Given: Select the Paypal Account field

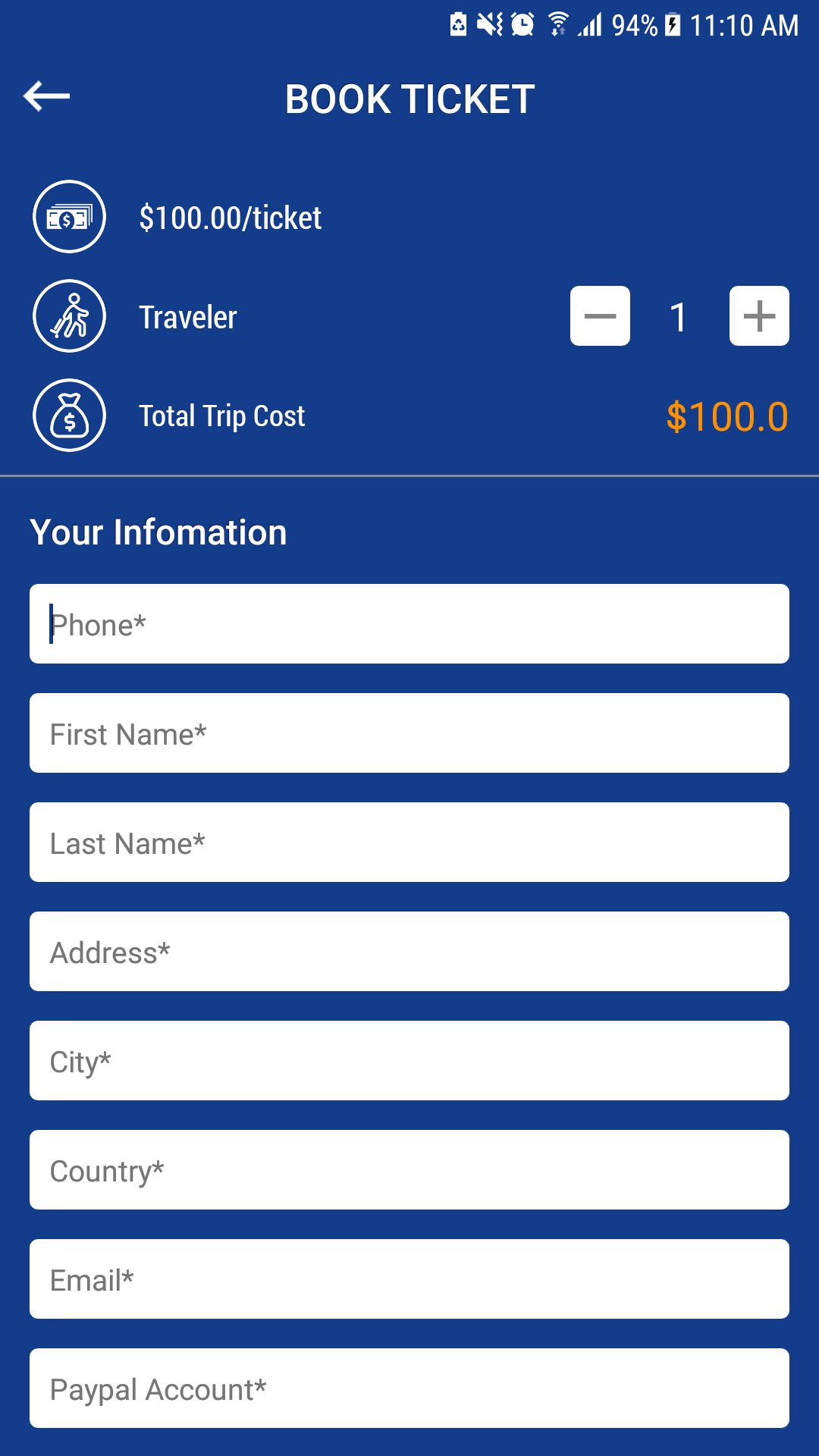Looking at the screenshot, I should (x=409, y=1389).
